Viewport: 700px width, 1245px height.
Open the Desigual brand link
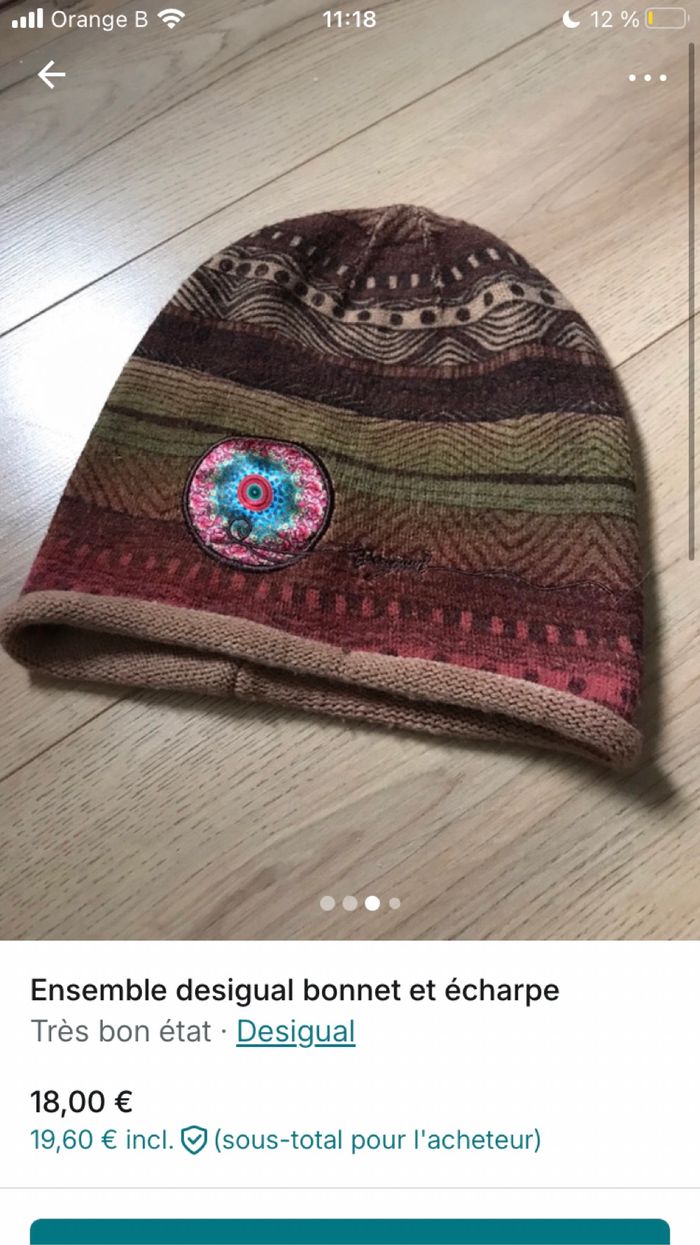296,1031
